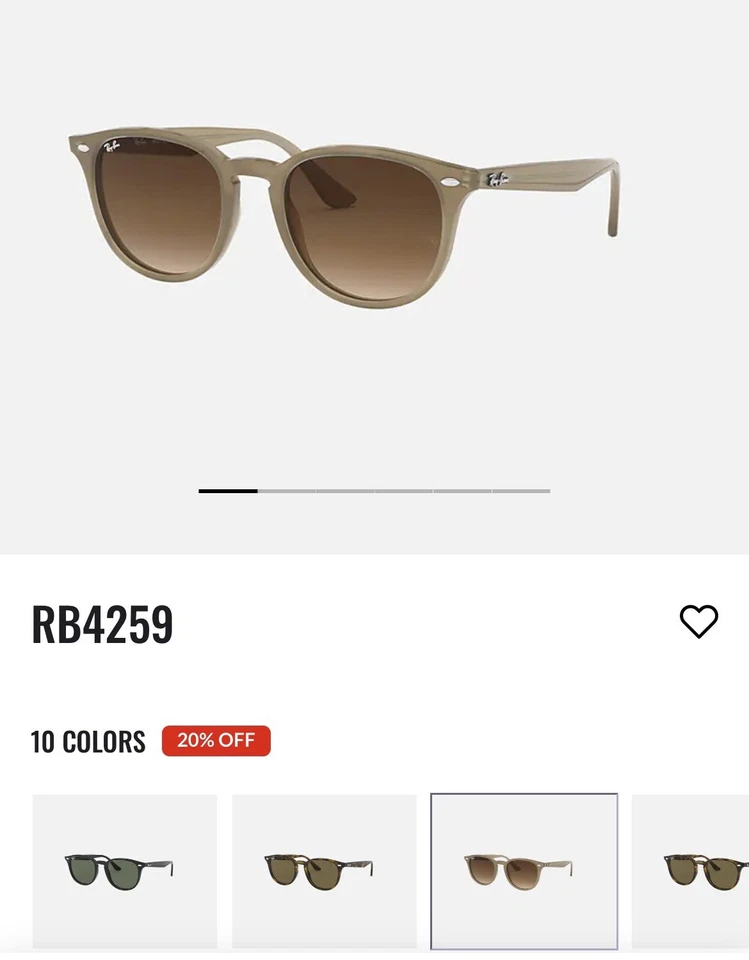Click the red 20% OFF badge
The image size is (749, 960).
215,741
